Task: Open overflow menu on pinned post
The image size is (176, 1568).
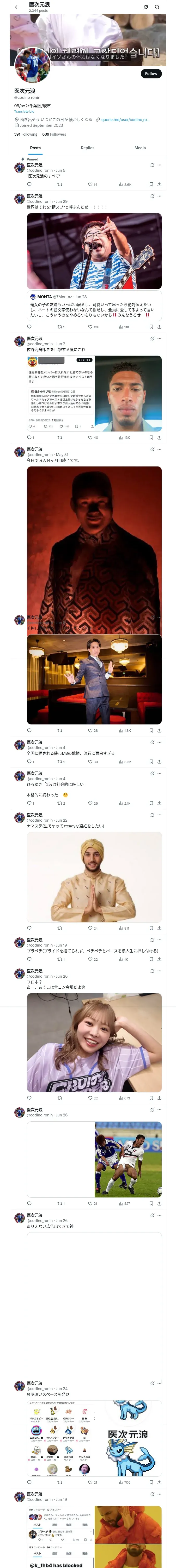Action: click(x=160, y=165)
